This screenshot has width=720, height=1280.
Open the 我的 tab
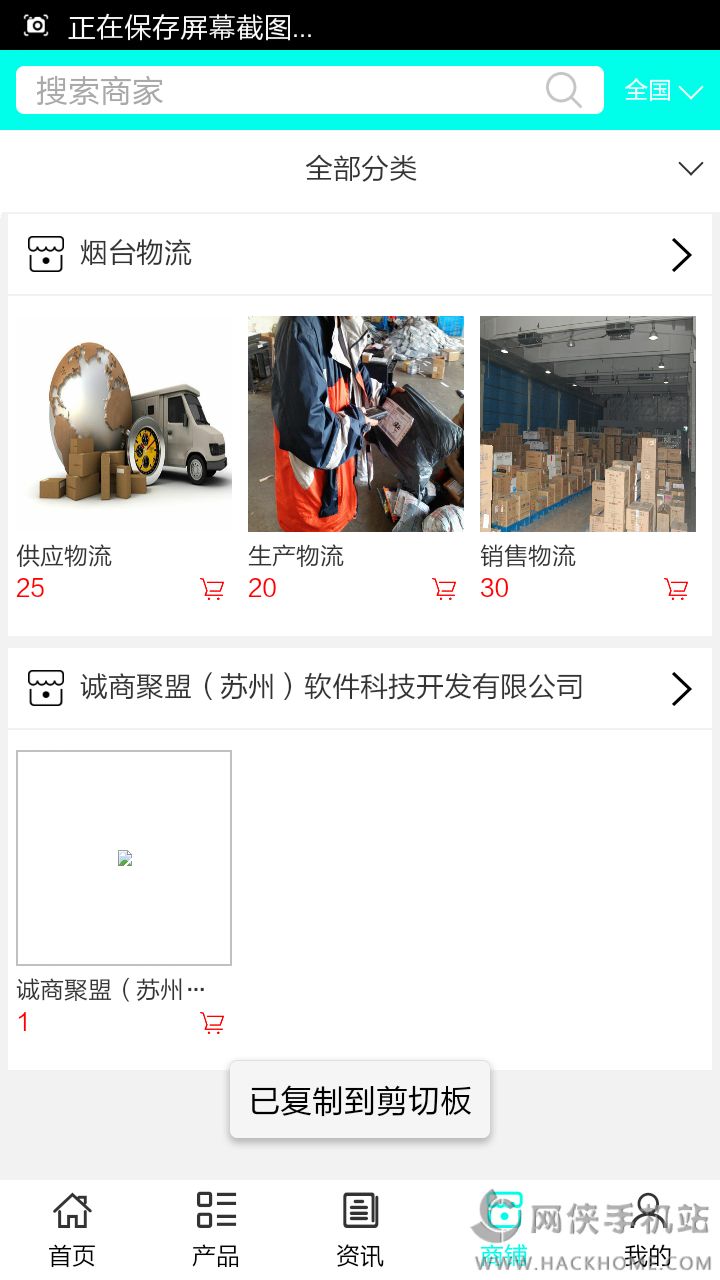pyautogui.click(x=648, y=1228)
